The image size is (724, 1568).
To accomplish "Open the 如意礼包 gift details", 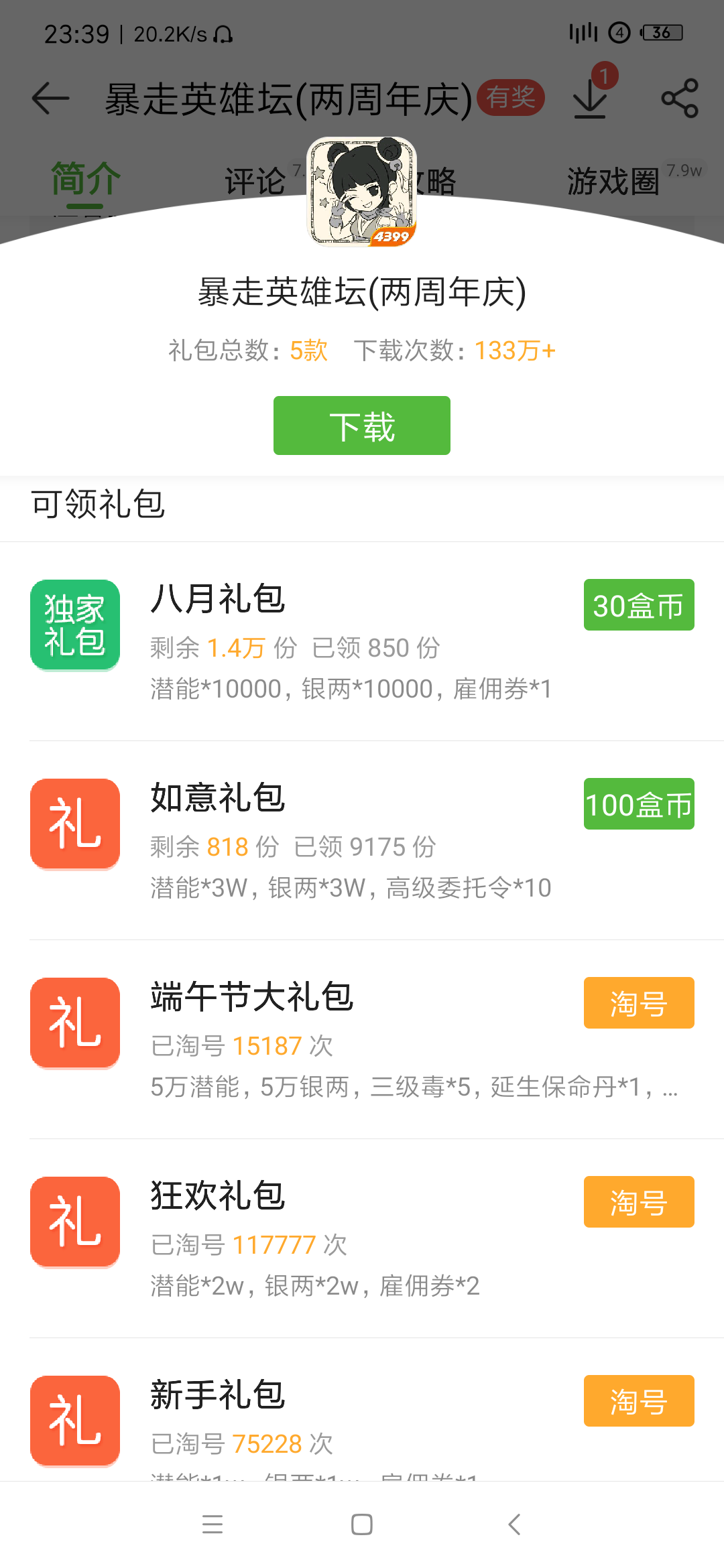I will point(362,840).
